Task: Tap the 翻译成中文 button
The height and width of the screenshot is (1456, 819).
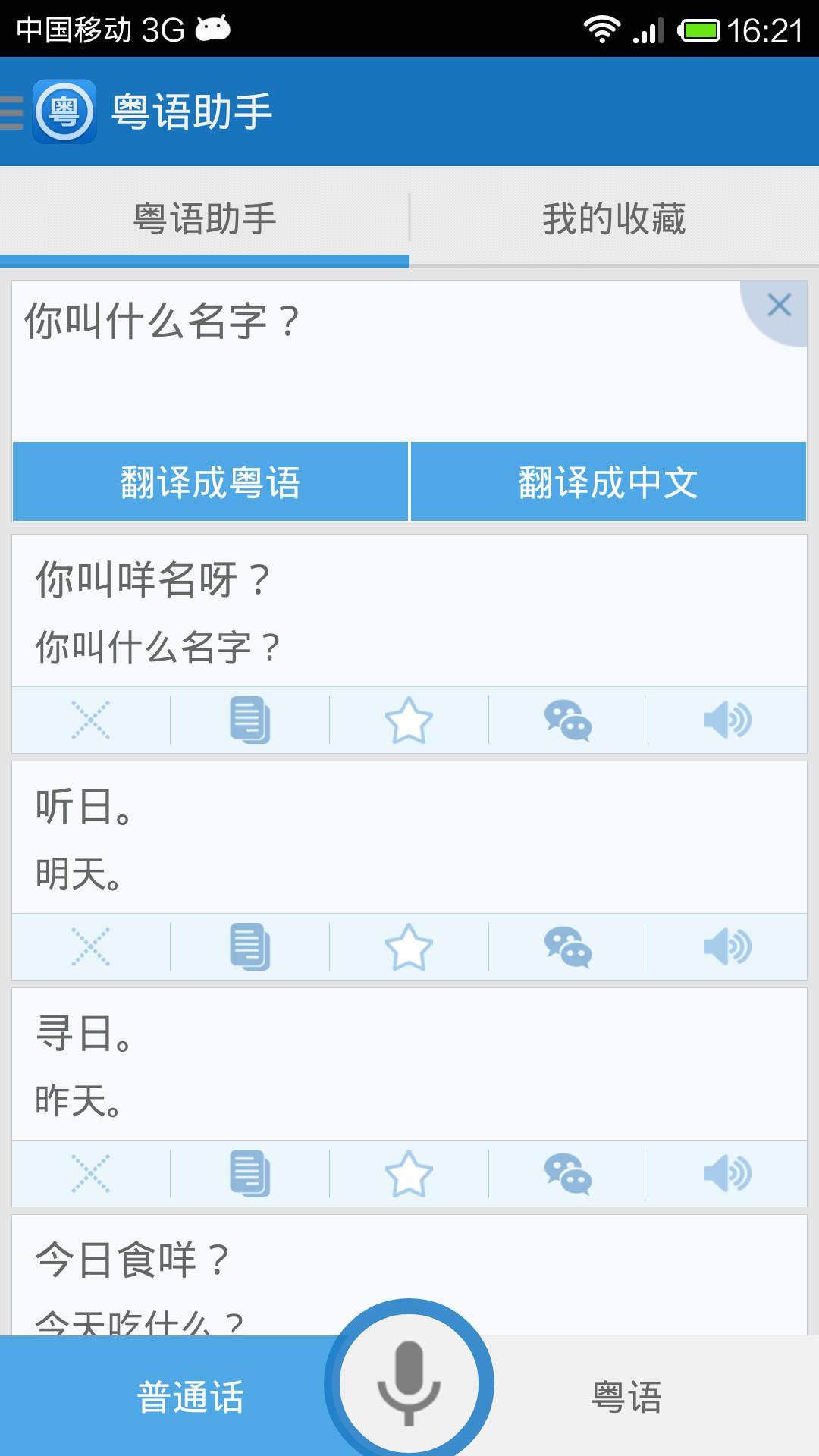Action: [x=608, y=482]
